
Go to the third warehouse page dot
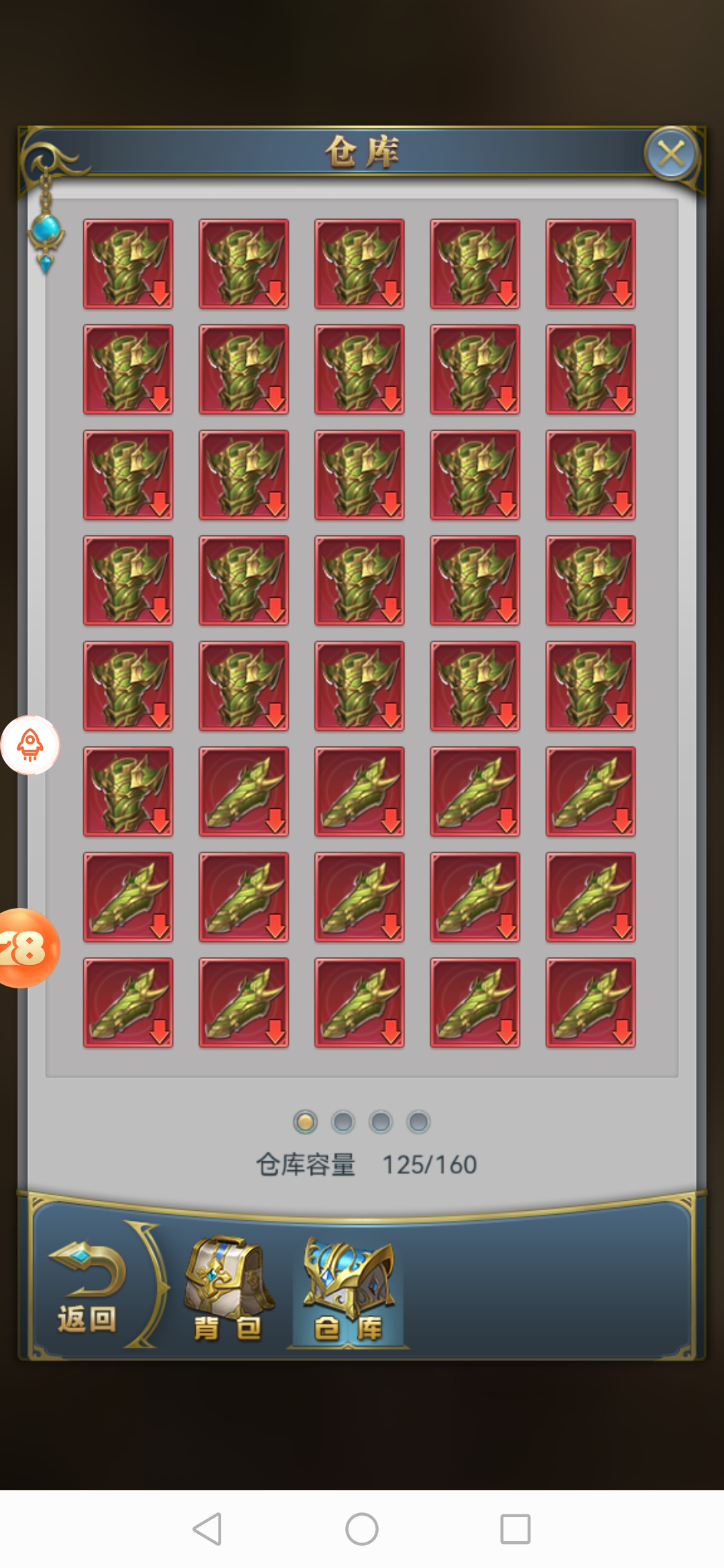point(381,1122)
